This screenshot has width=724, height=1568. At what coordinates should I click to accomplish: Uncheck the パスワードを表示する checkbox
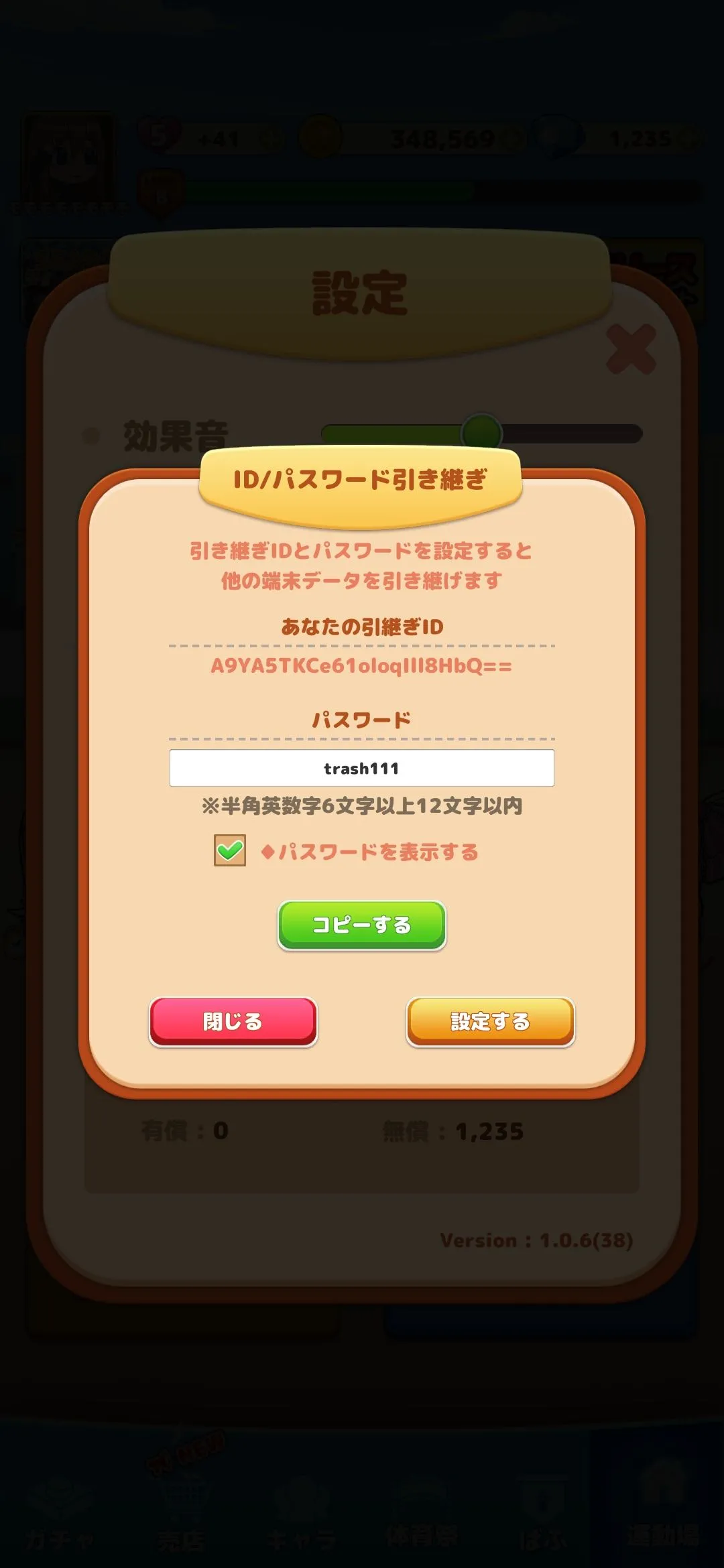tap(230, 851)
